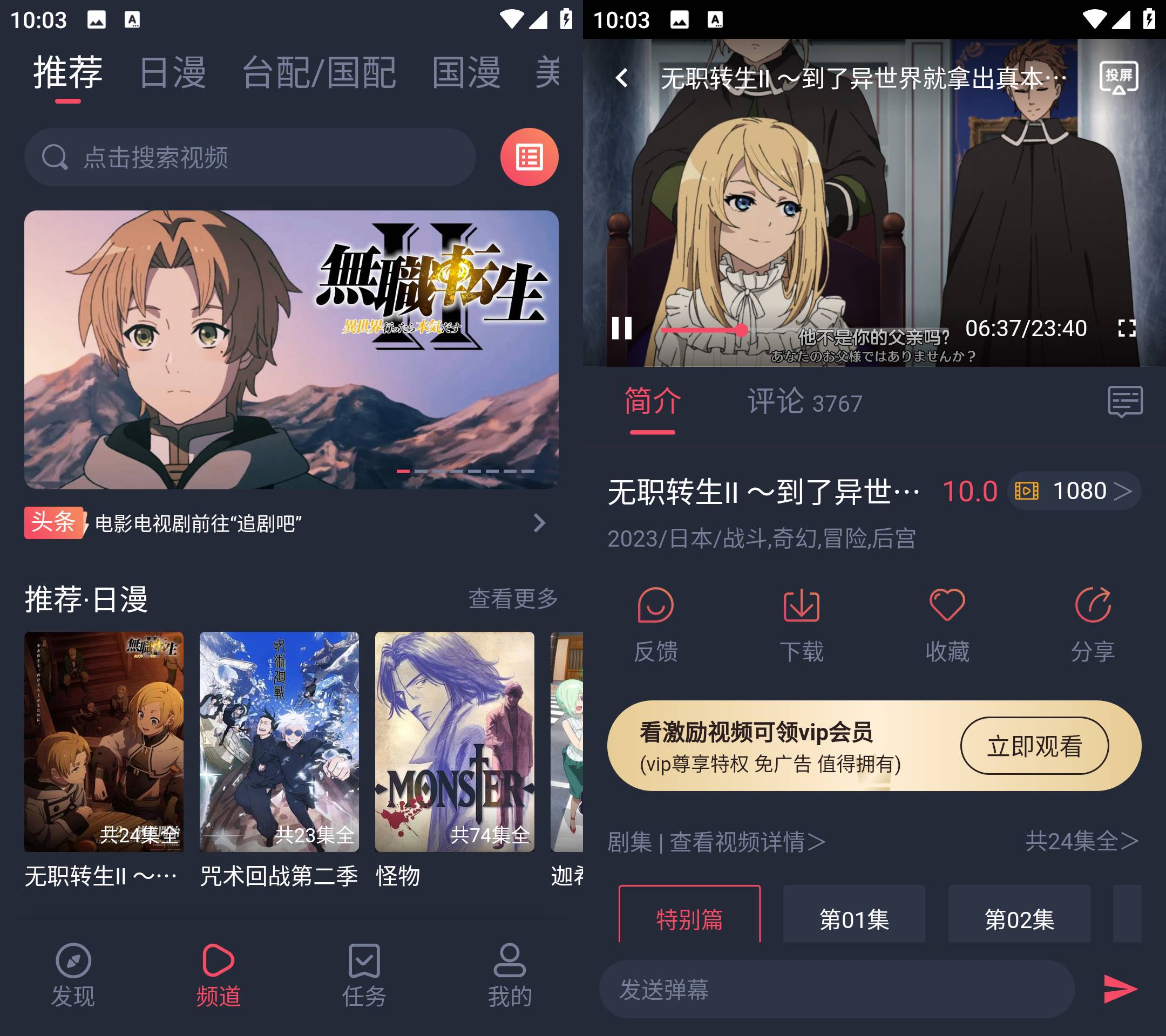Switch to the 日漫 top tab
Image resolution: width=1166 pixels, height=1036 pixels.
[172, 73]
